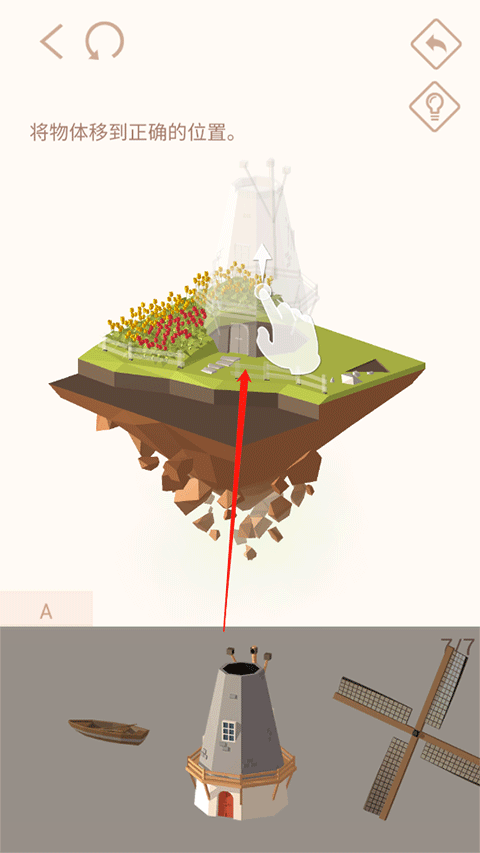Image resolution: width=480 pixels, height=853 pixels.
Task: Select the A tab
Action: pos(46,609)
